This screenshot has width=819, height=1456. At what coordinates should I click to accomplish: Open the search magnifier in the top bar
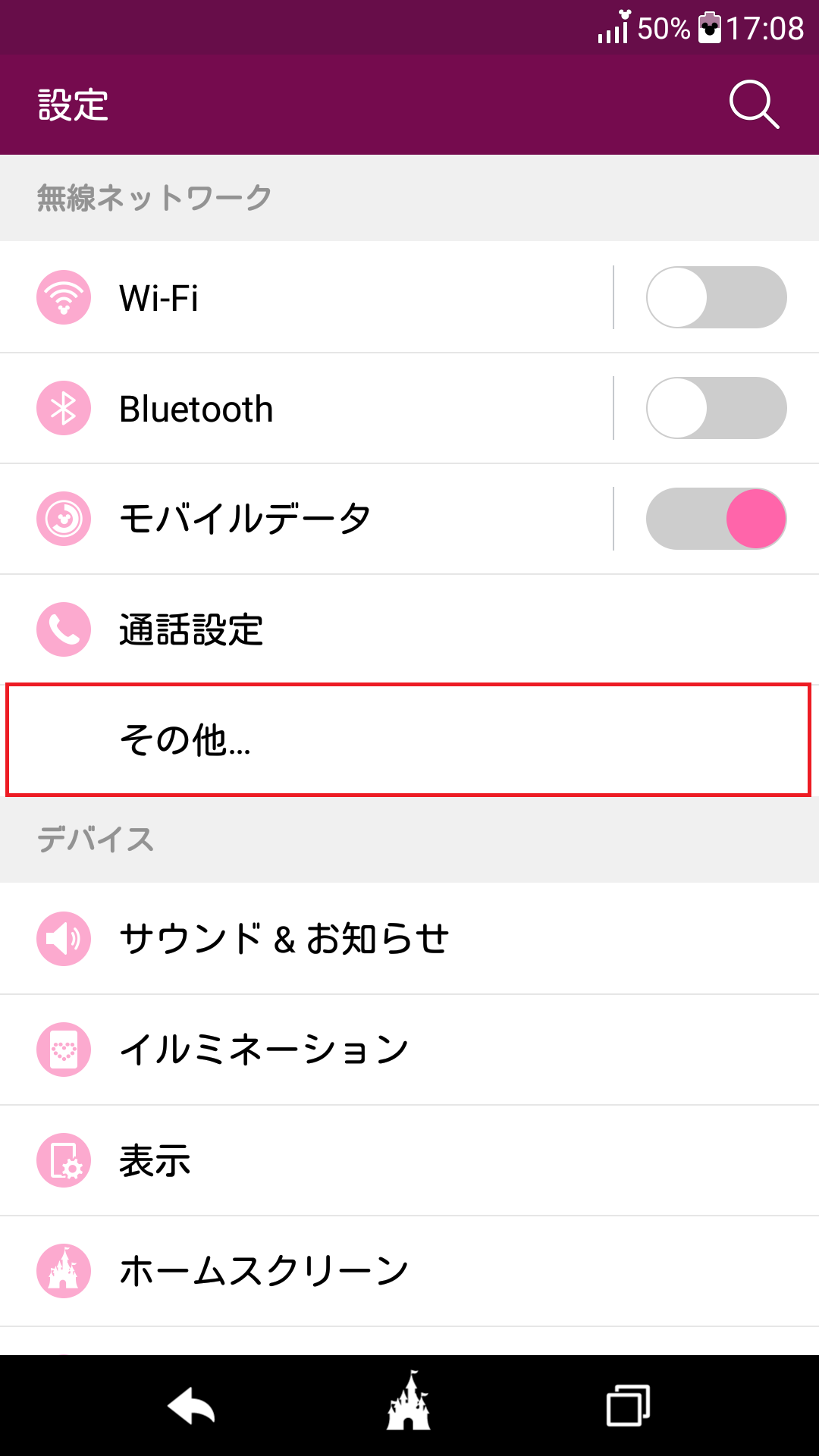point(754,104)
